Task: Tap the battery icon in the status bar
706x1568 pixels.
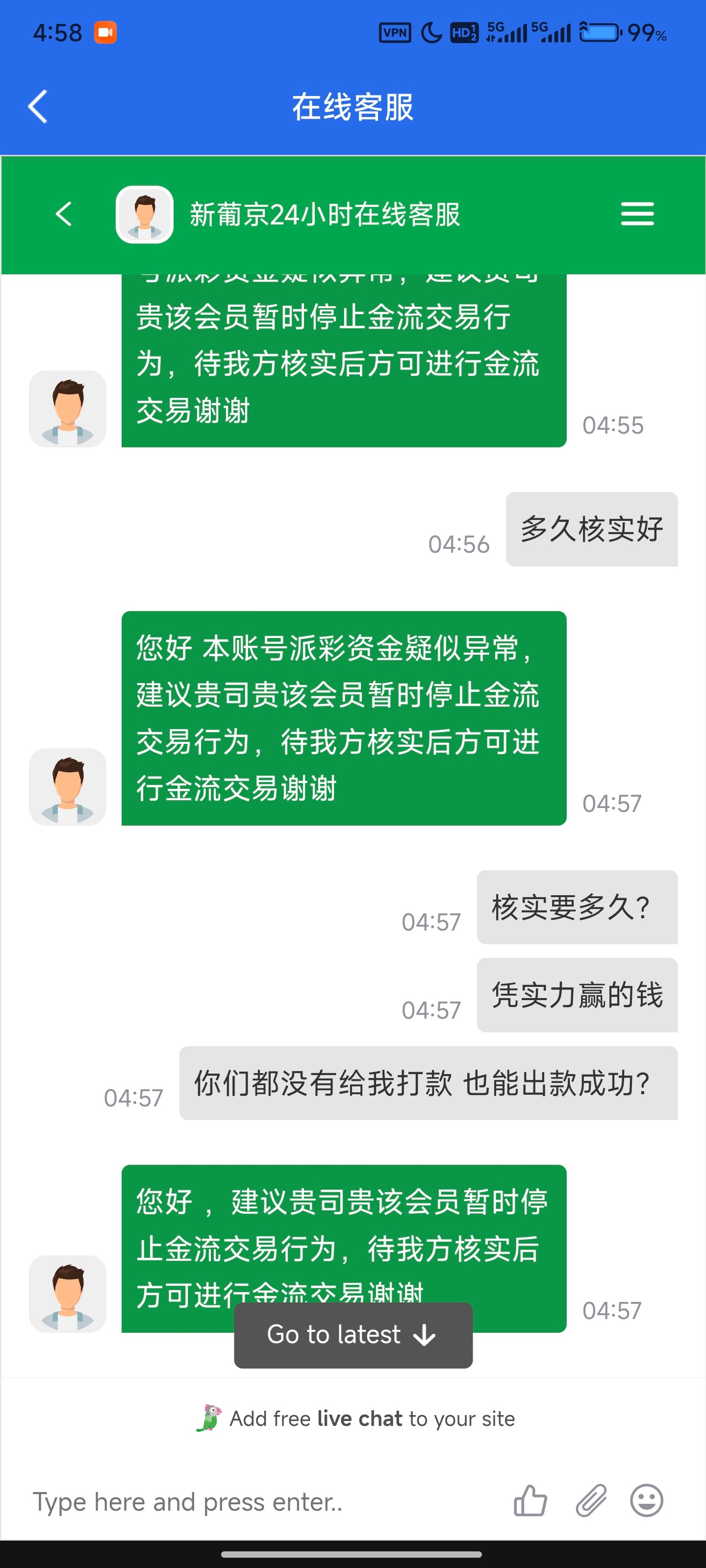Action: [601, 33]
